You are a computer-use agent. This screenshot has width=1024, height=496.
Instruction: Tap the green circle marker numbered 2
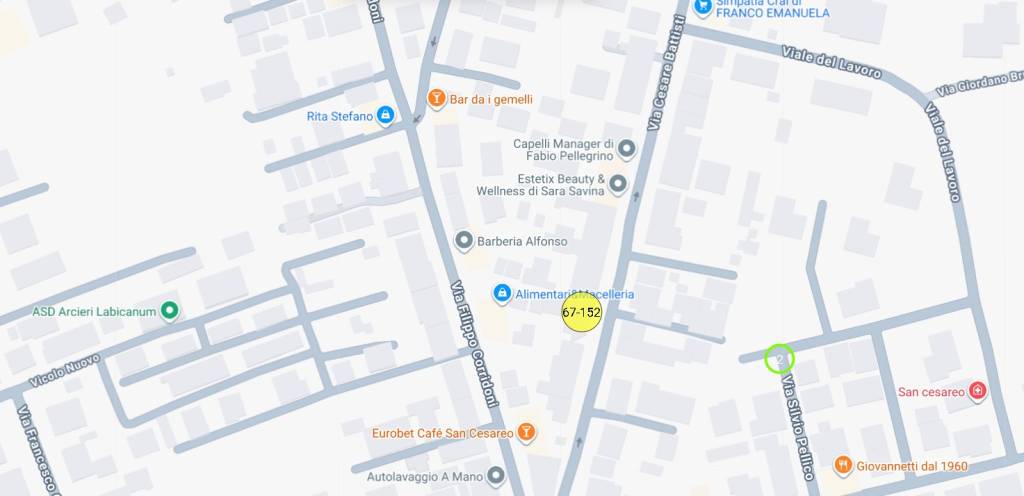click(779, 358)
